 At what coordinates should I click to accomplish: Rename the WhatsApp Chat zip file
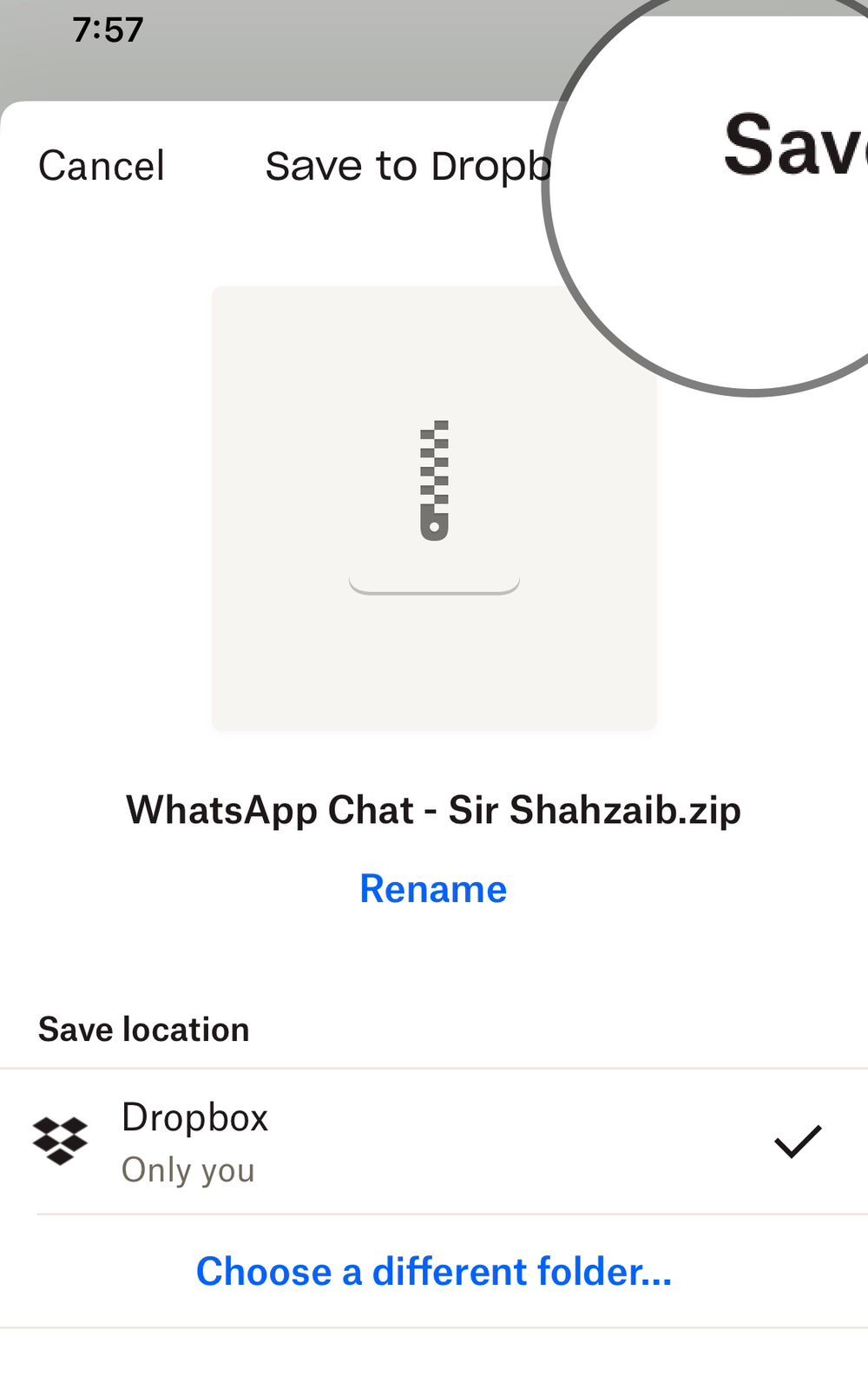pyautogui.click(x=433, y=889)
